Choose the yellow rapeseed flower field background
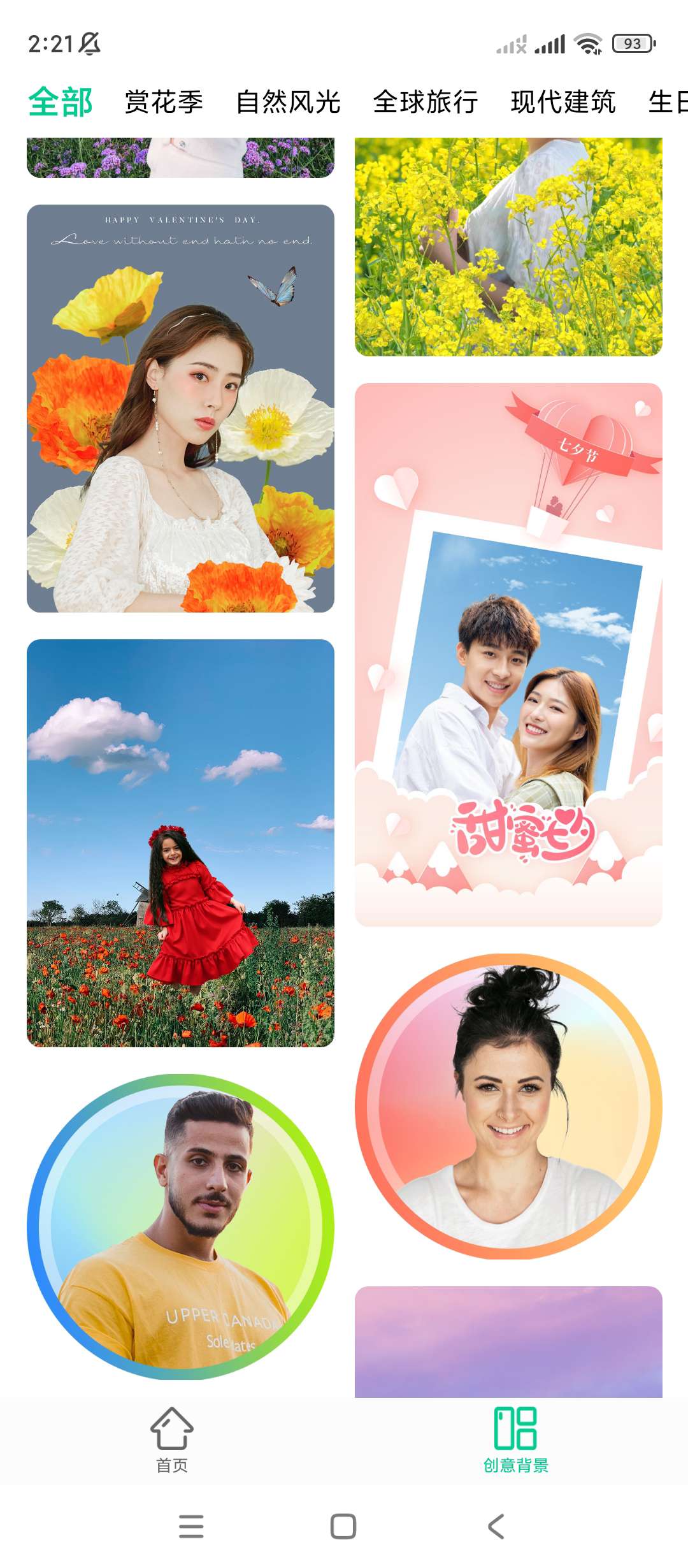This screenshot has width=688, height=1568. point(508,247)
